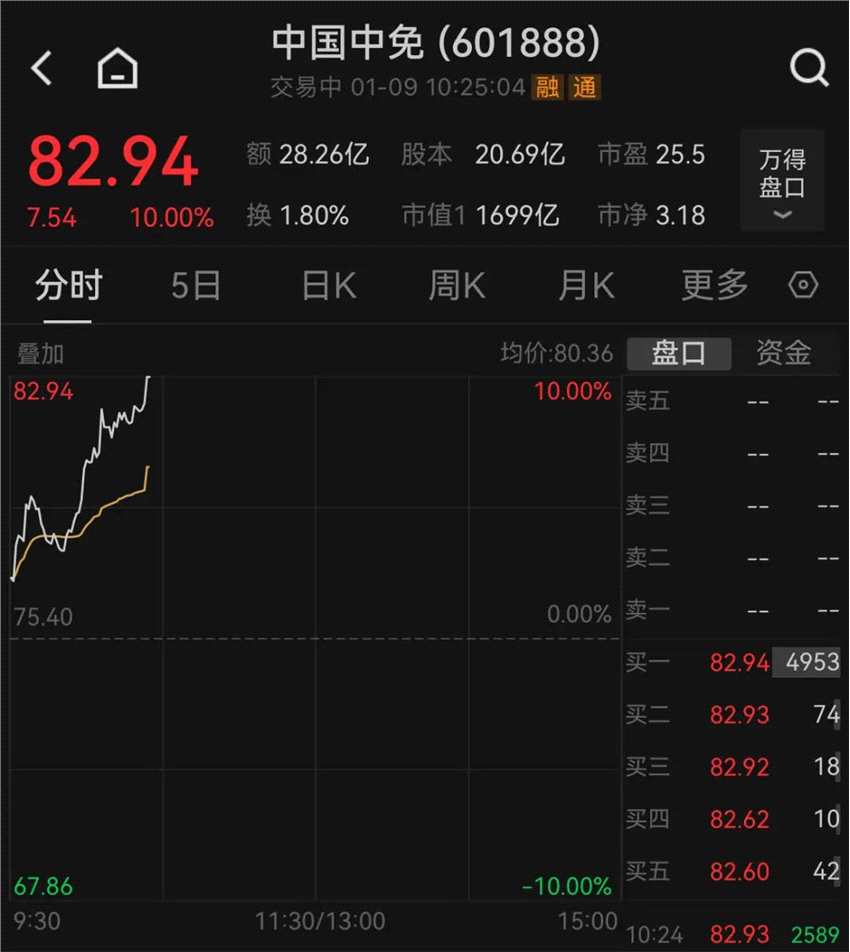This screenshot has height=952, width=850.
Task: Switch to the 5日 chart tab
Action: tap(195, 287)
